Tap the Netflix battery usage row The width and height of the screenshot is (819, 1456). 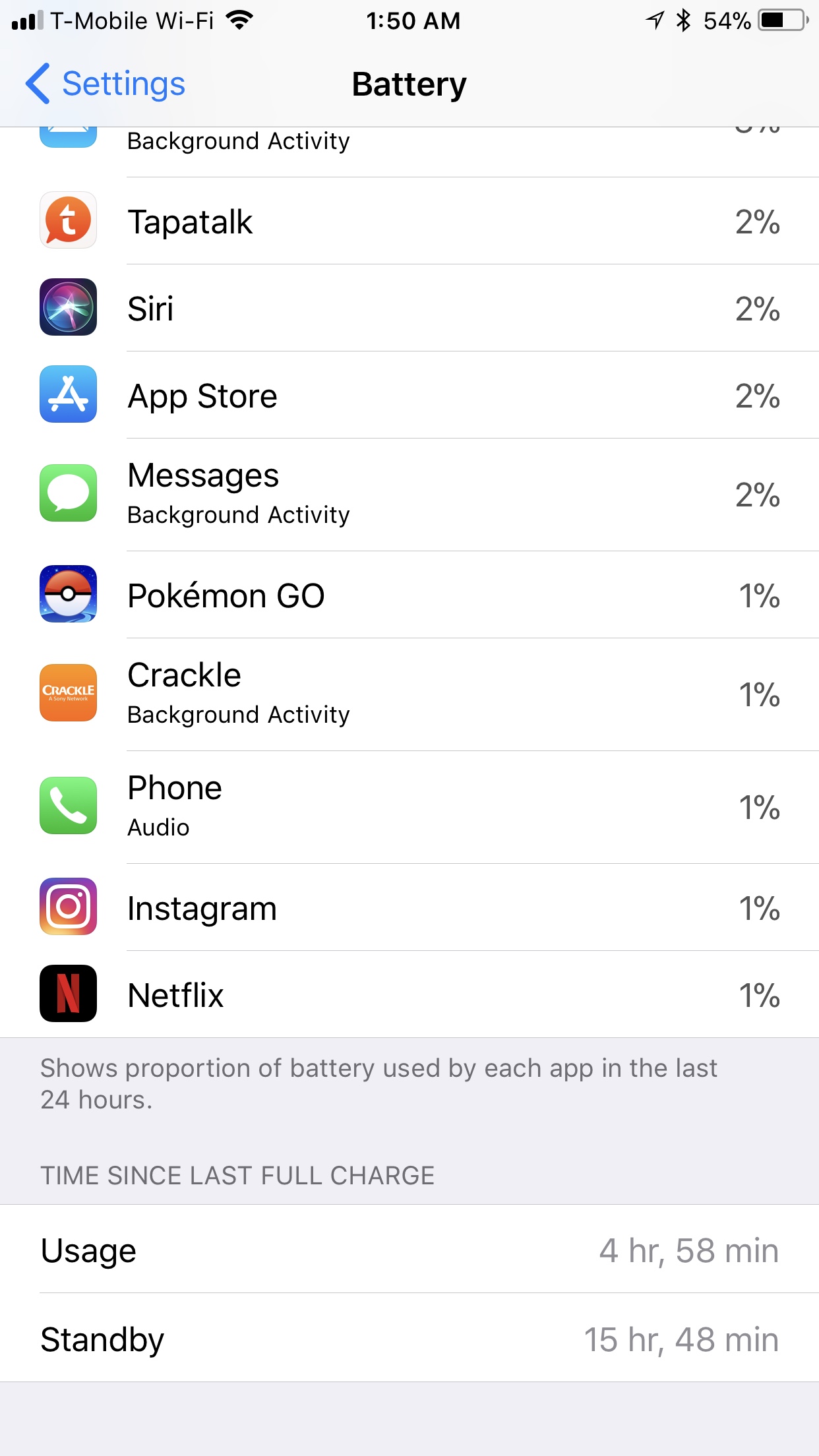click(409, 995)
